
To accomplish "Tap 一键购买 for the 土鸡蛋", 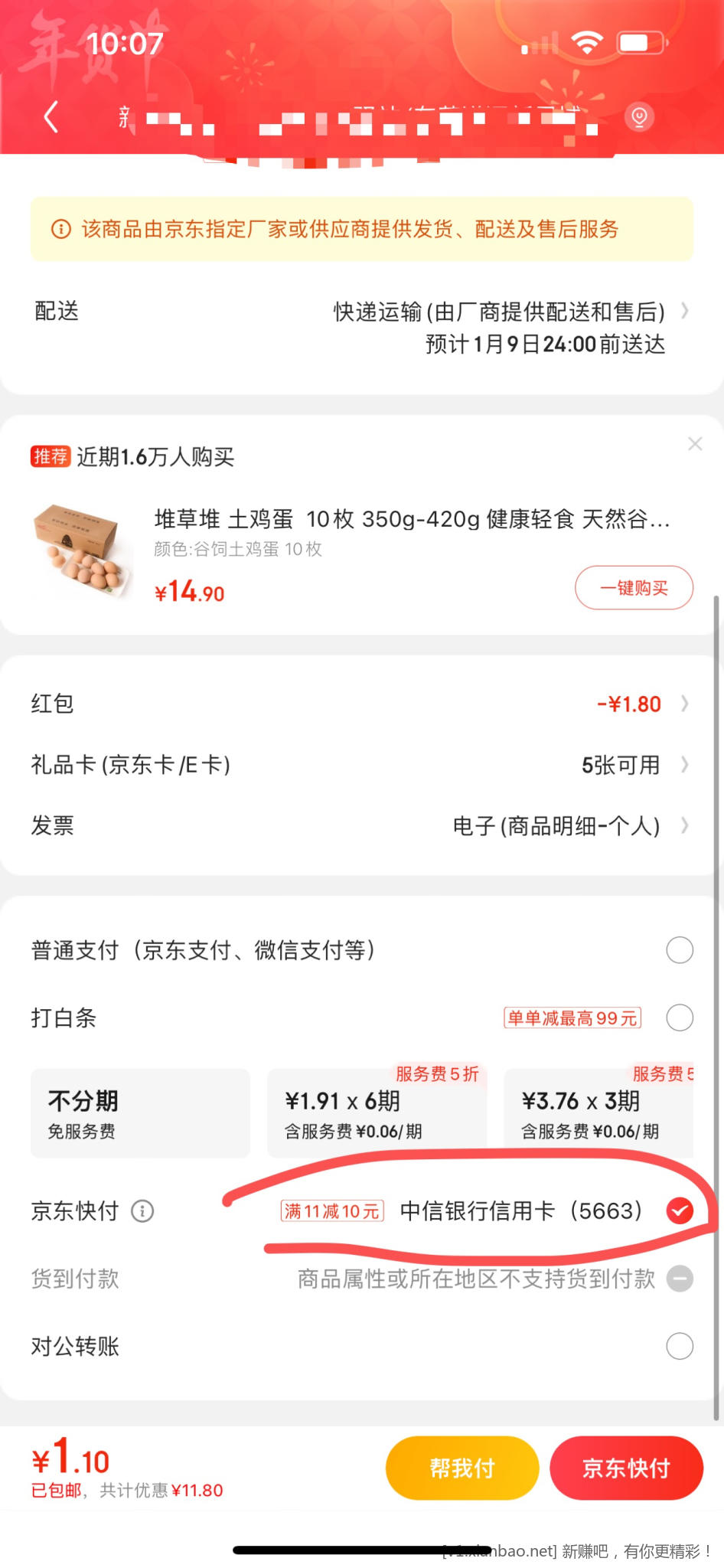I will [x=634, y=588].
